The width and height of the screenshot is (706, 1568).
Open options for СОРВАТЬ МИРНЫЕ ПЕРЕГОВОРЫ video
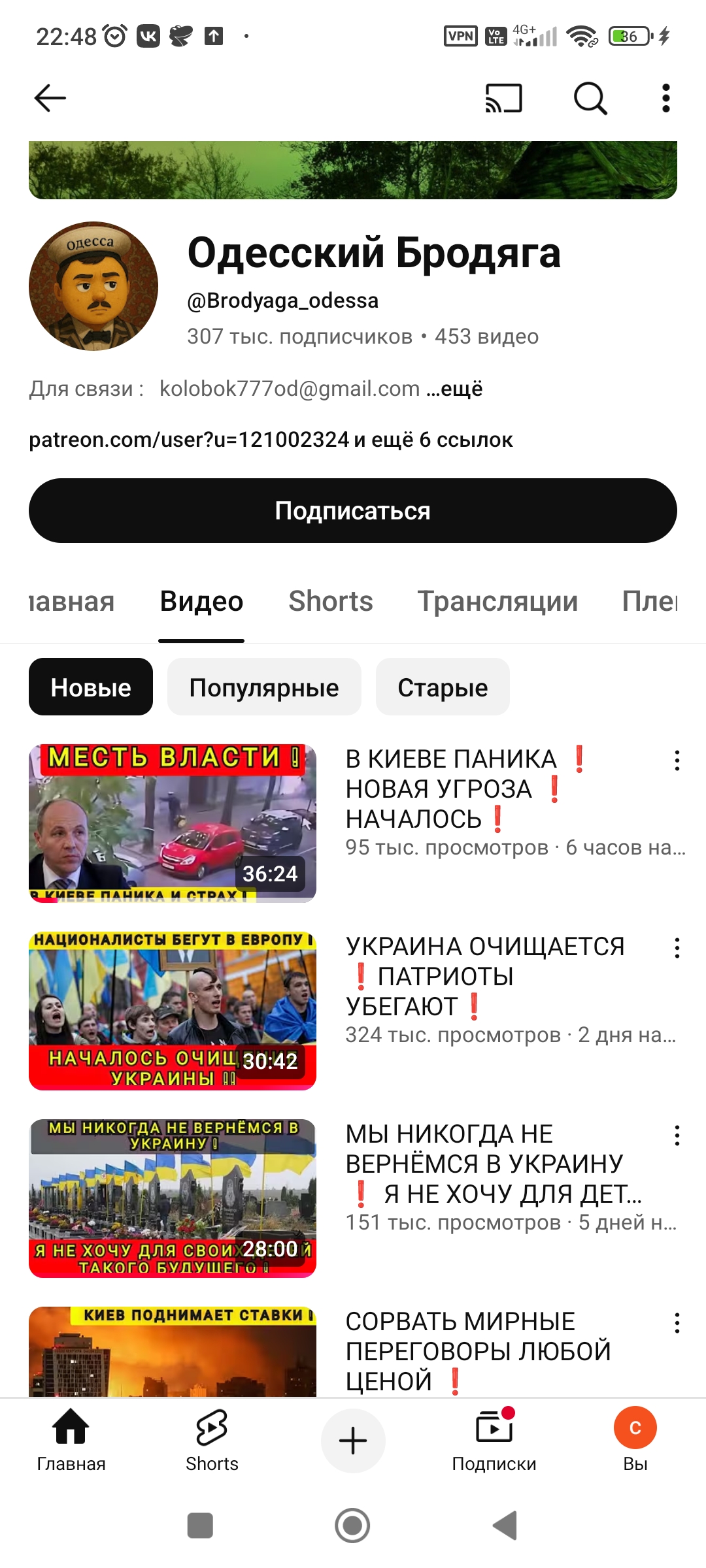pos(677,1323)
